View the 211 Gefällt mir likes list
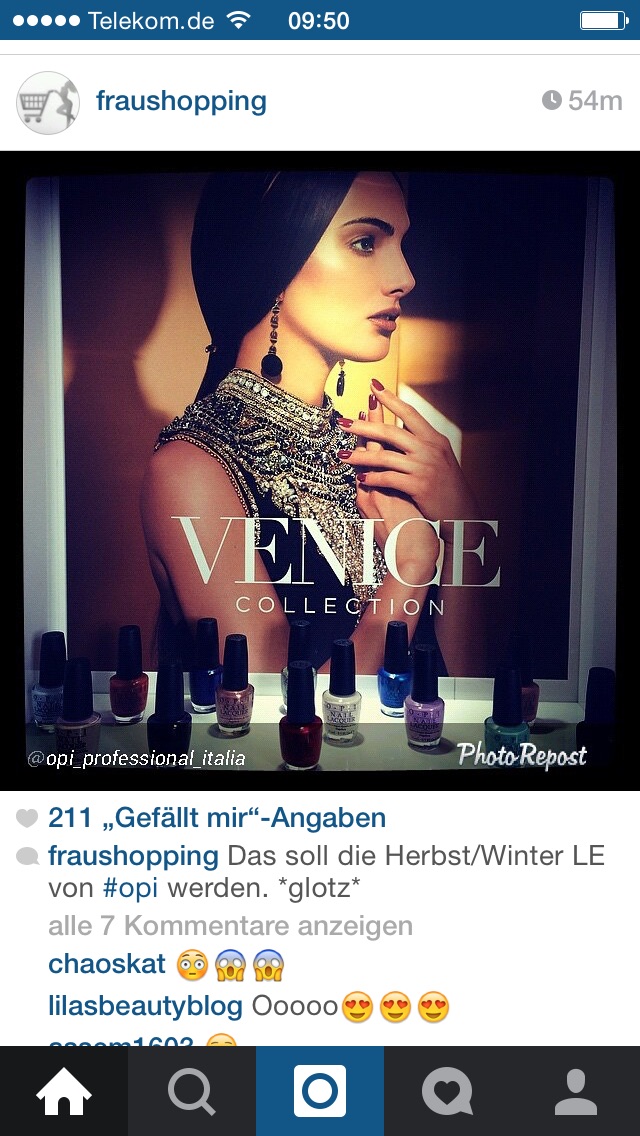 pyautogui.click(x=216, y=818)
